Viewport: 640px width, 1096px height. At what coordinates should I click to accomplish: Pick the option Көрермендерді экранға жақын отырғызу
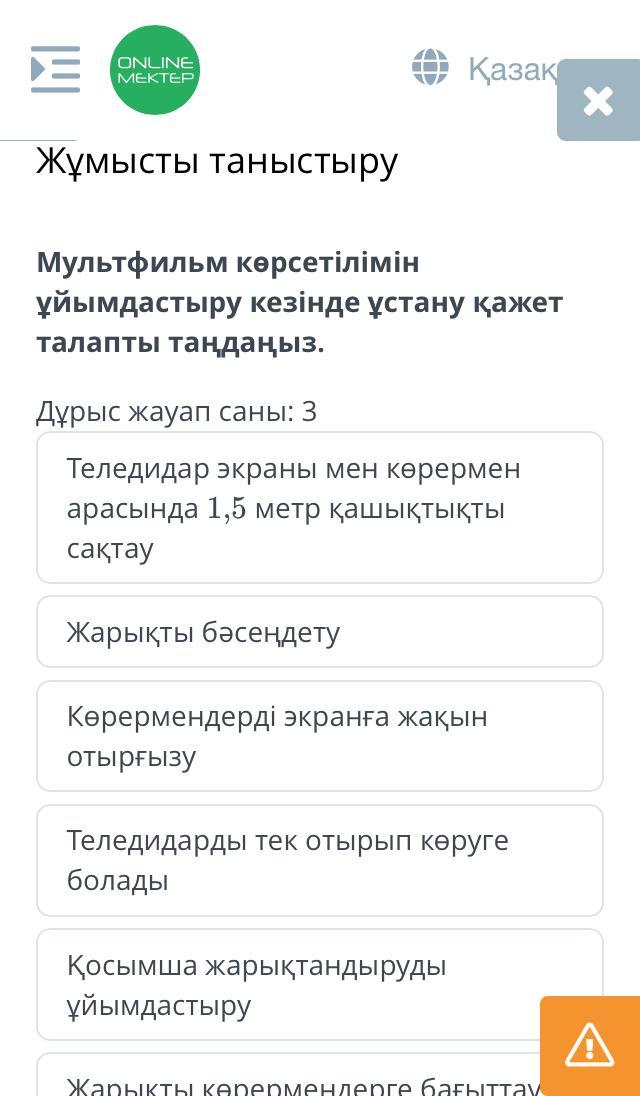(x=319, y=736)
